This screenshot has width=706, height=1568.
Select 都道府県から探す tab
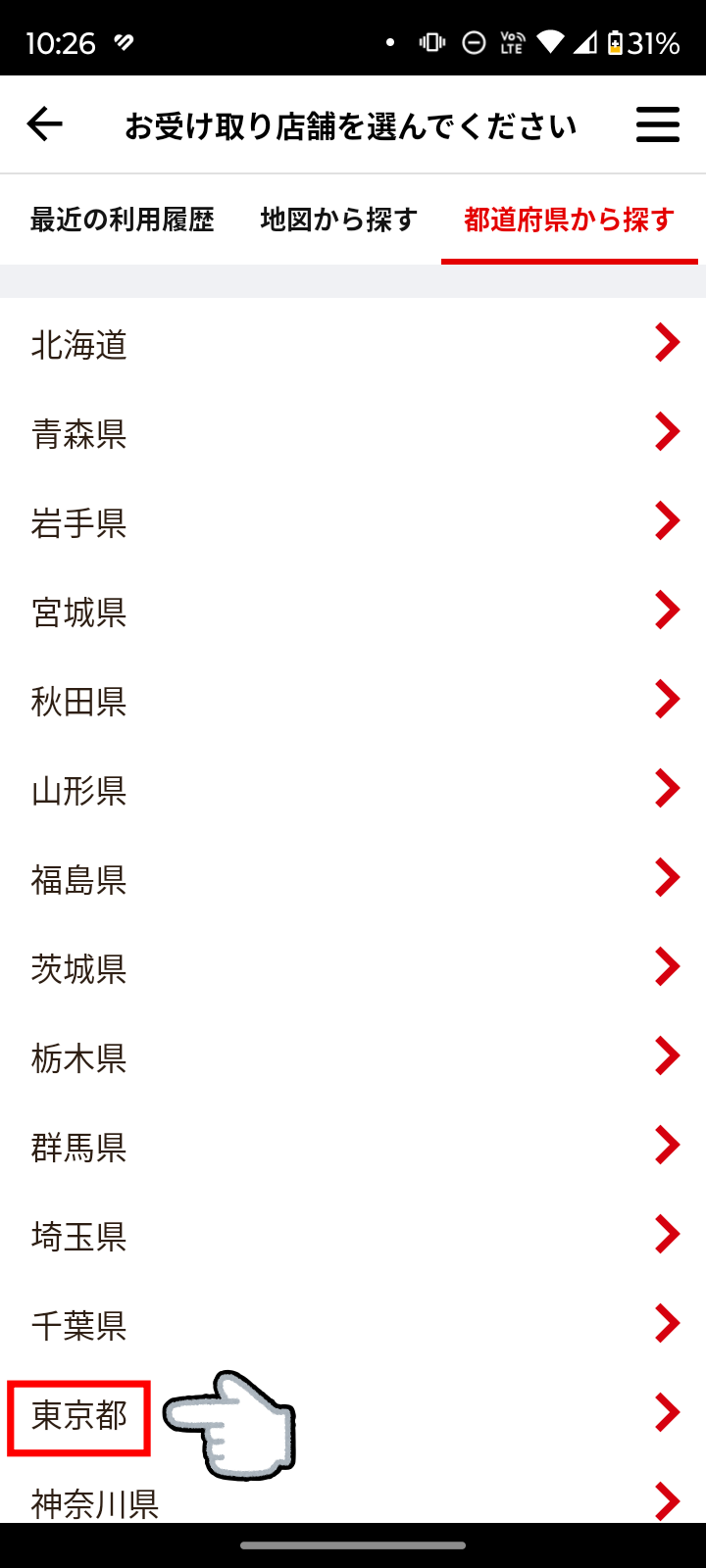pos(569,220)
